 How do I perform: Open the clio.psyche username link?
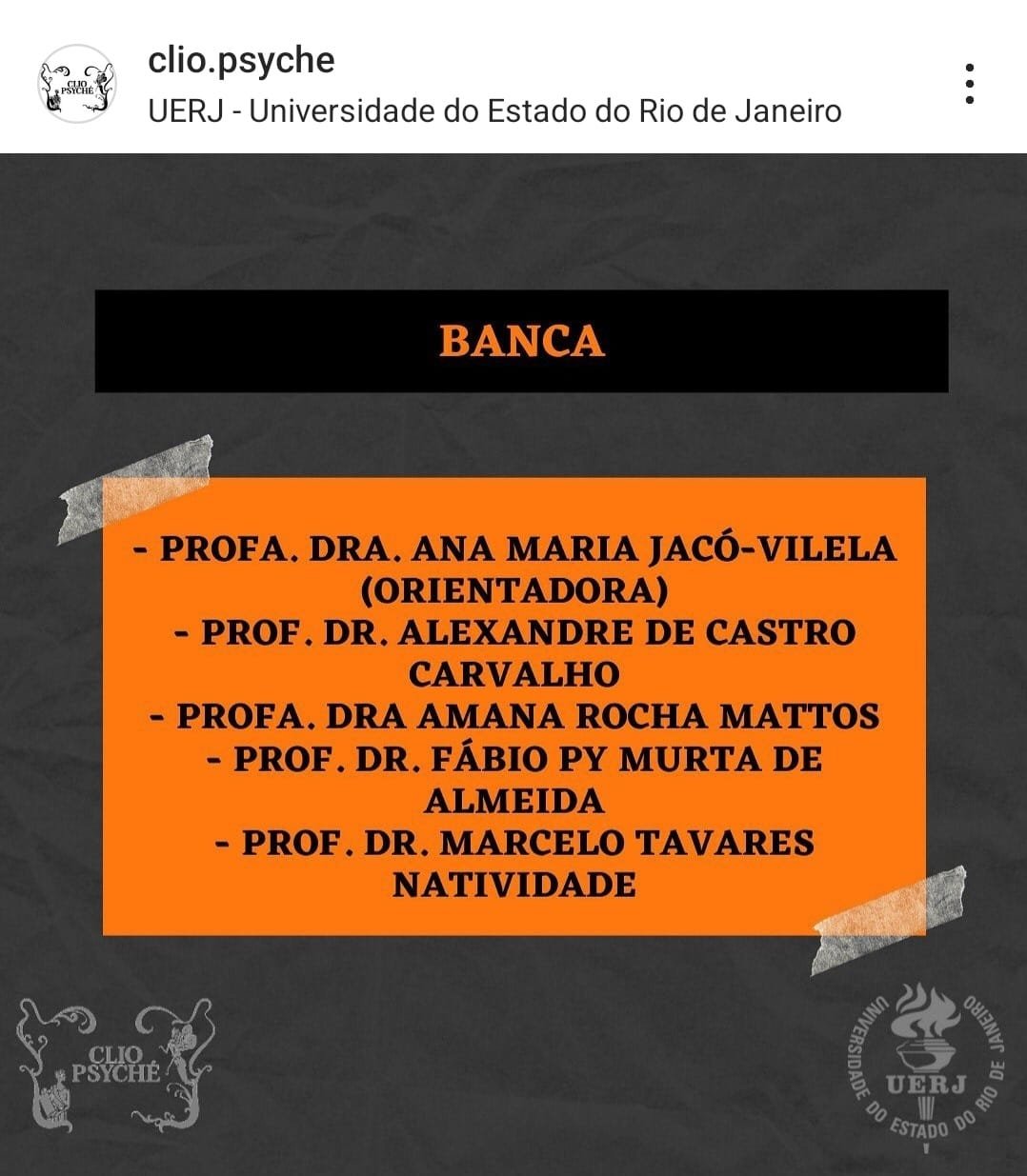(241, 60)
